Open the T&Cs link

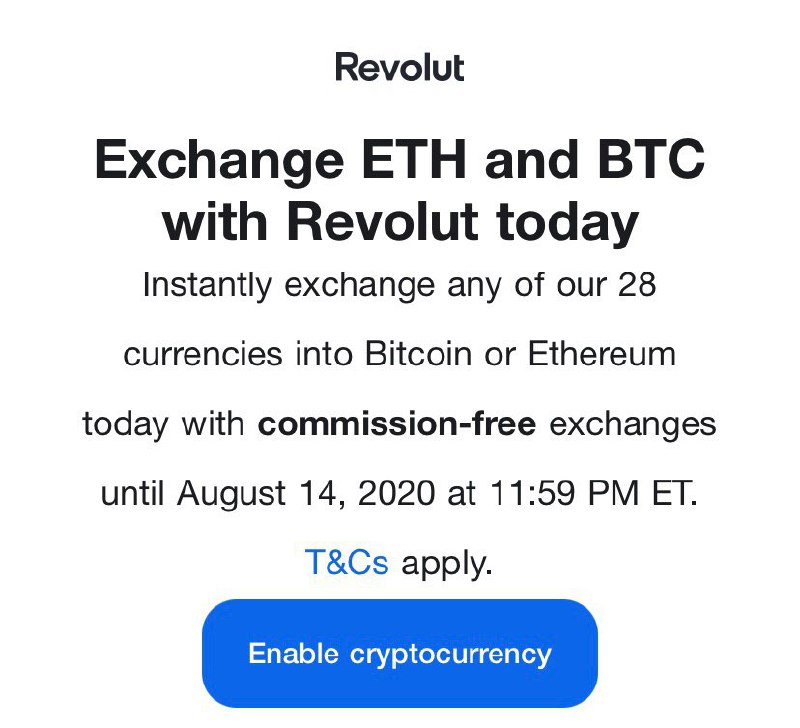pyautogui.click(x=346, y=563)
